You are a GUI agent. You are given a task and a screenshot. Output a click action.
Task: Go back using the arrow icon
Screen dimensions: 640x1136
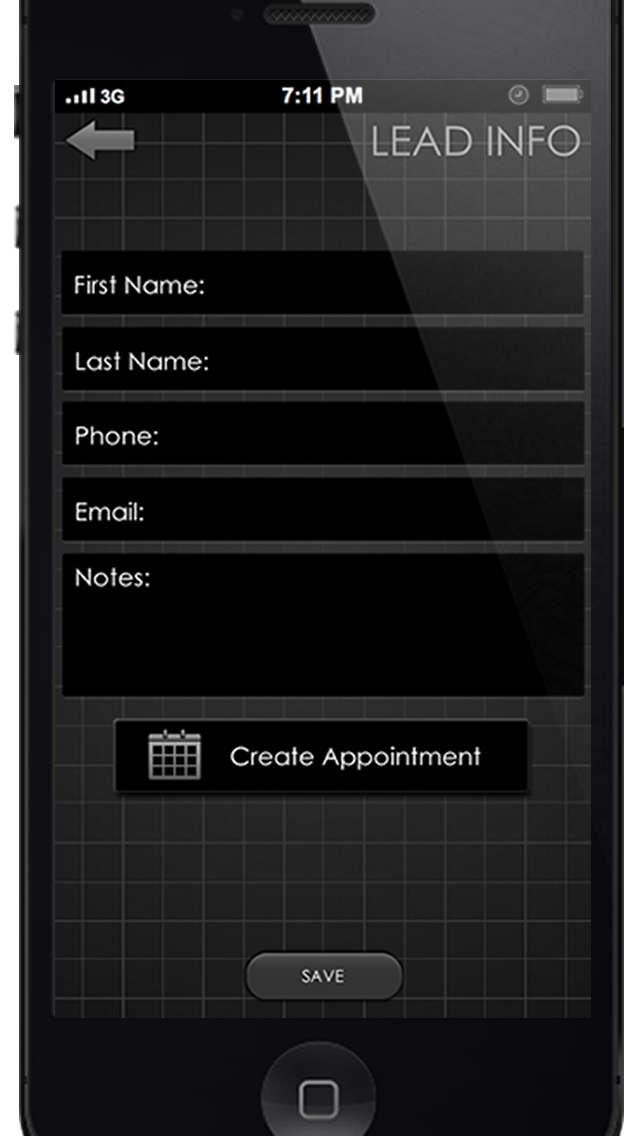click(100, 141)
